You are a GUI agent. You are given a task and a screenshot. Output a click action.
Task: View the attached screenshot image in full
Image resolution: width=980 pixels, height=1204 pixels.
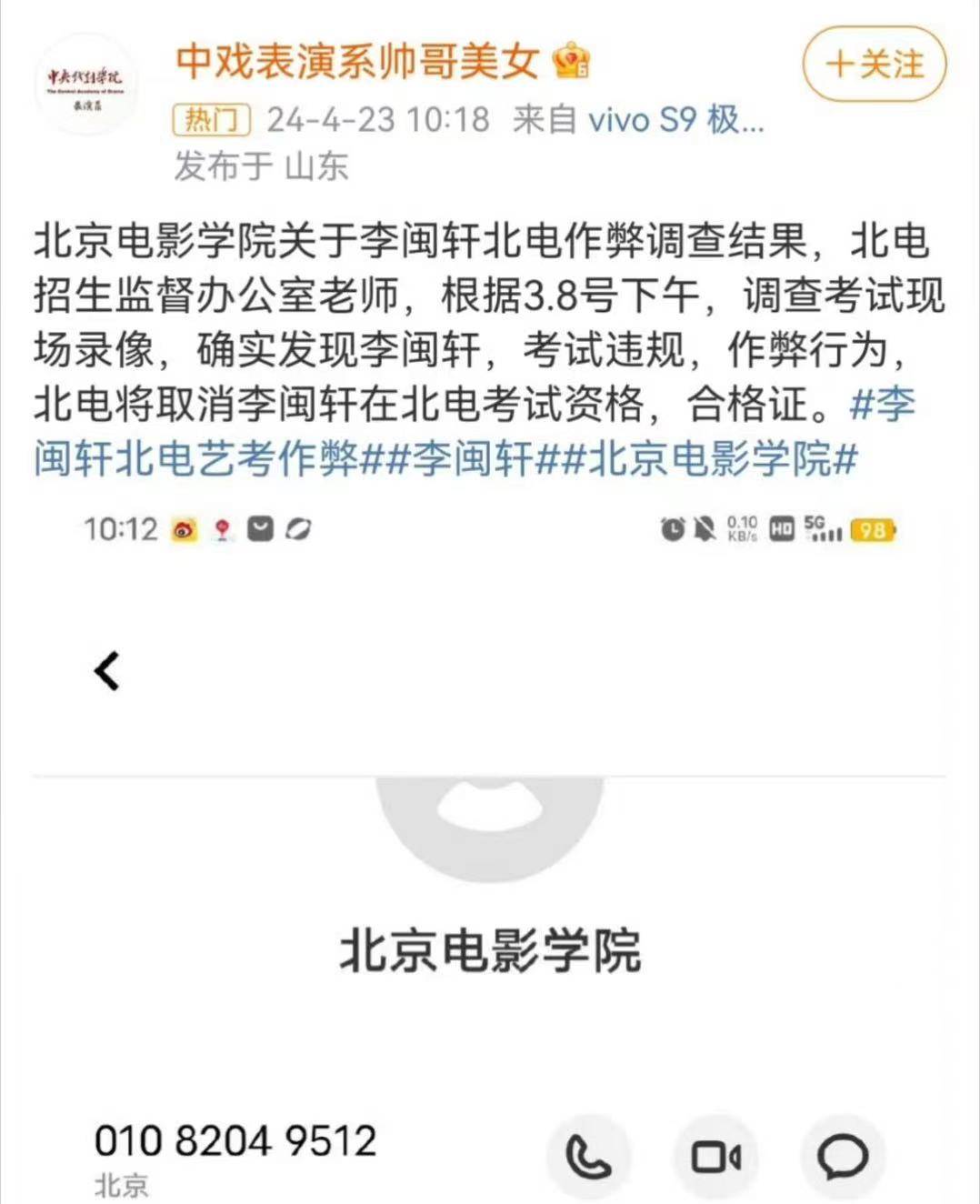[x=489, y=855]
